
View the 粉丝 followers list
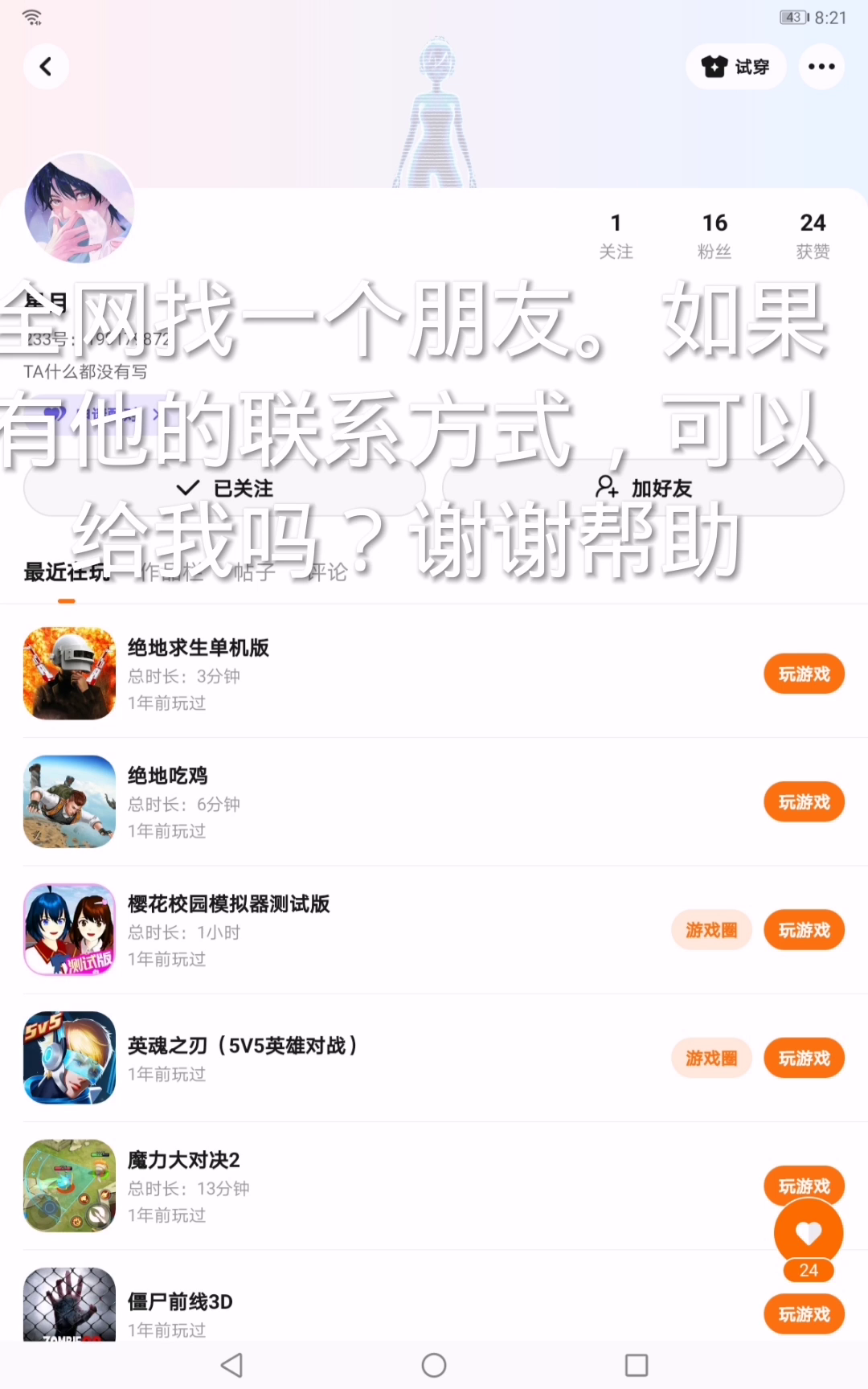(714, 236)
